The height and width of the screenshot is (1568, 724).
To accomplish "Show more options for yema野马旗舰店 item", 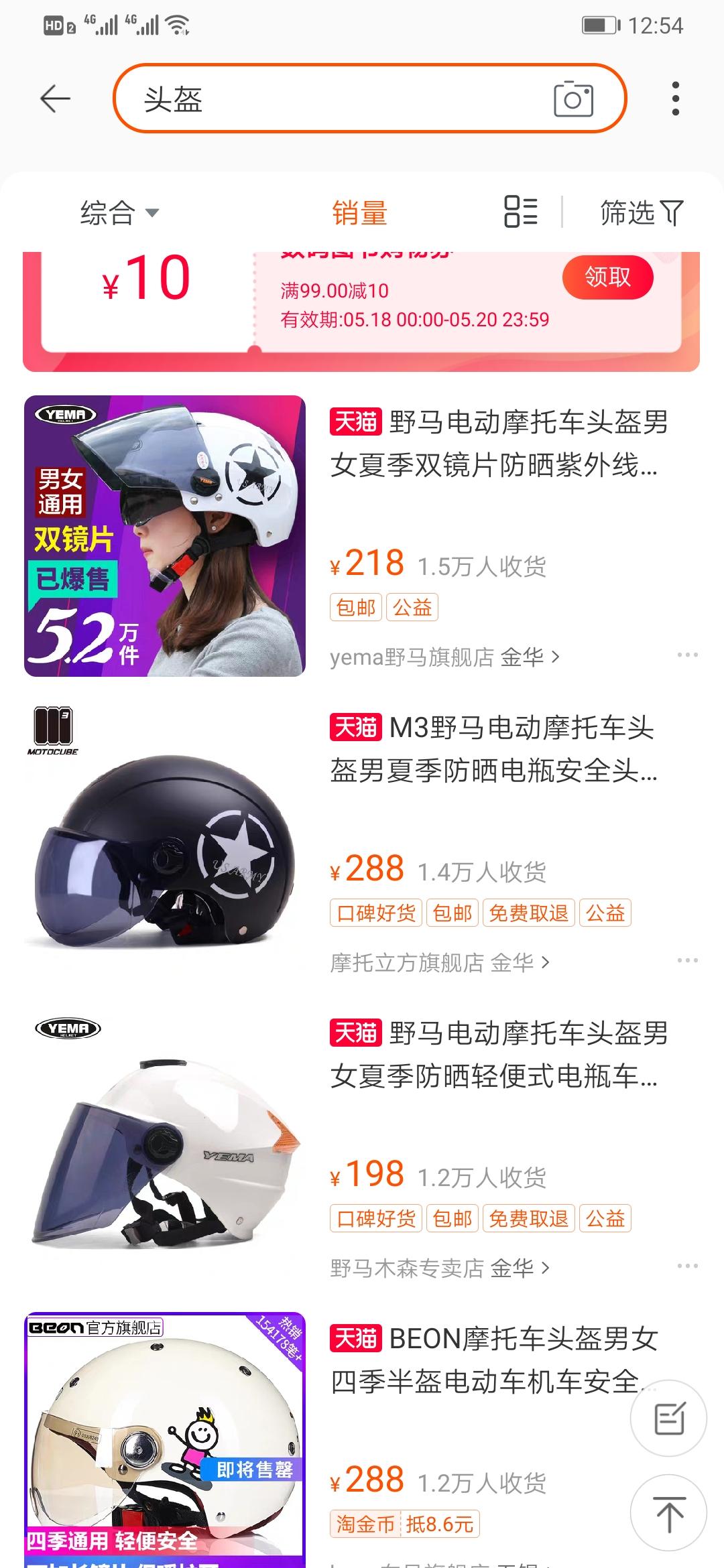I will [x=687, y=655].
